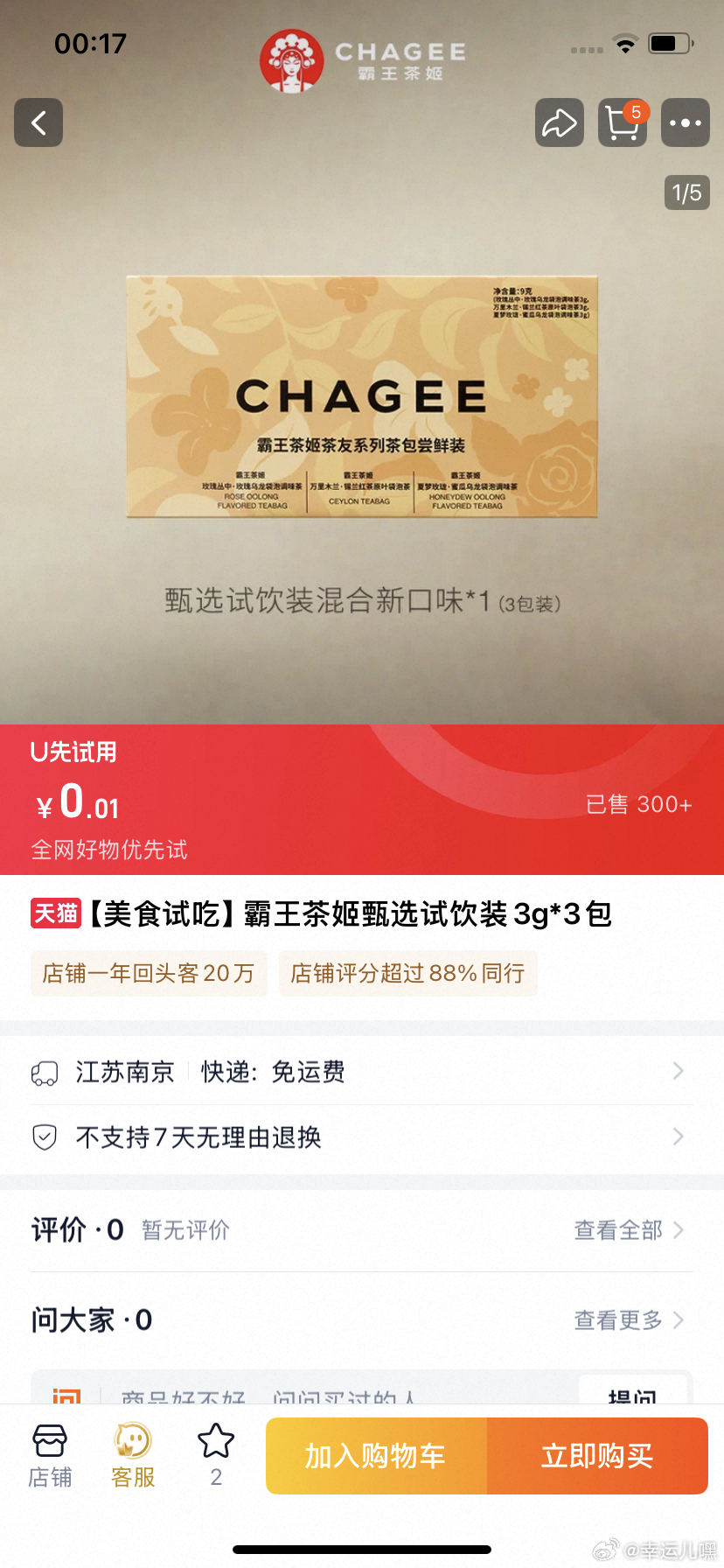Favorite this product with the star

click(216, 1456)
